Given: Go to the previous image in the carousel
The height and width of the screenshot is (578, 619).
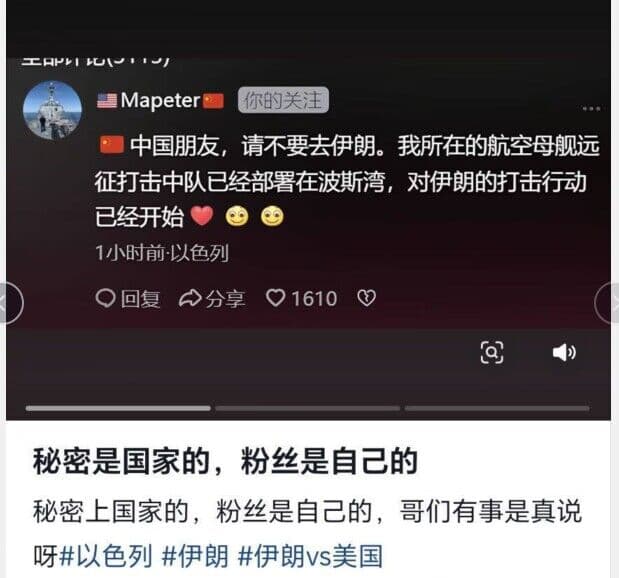Looking at the screenshot, I should click(x=8, y=302).
